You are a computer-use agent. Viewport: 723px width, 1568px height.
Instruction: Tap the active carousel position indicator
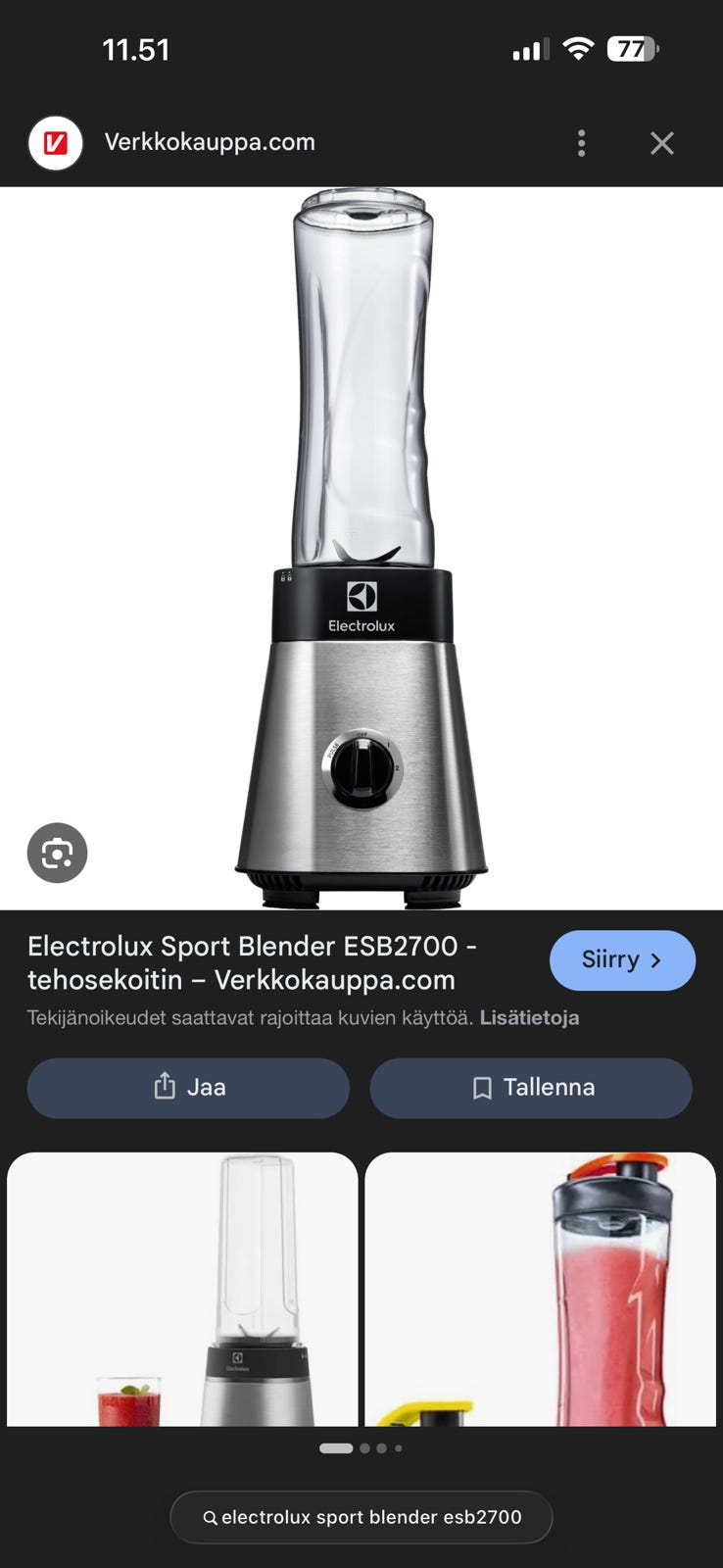point(337,1447)
